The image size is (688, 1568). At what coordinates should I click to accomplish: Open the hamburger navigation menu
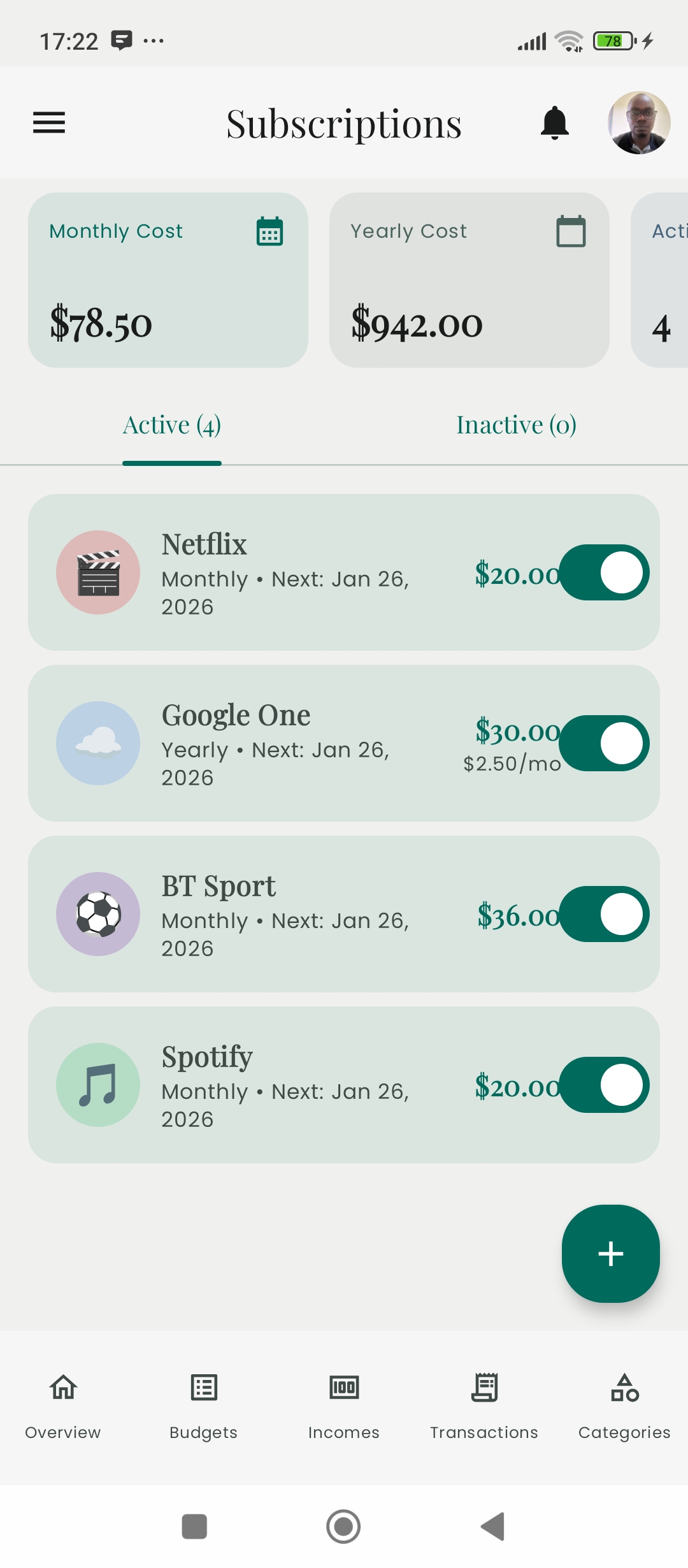tap(48, 122)
